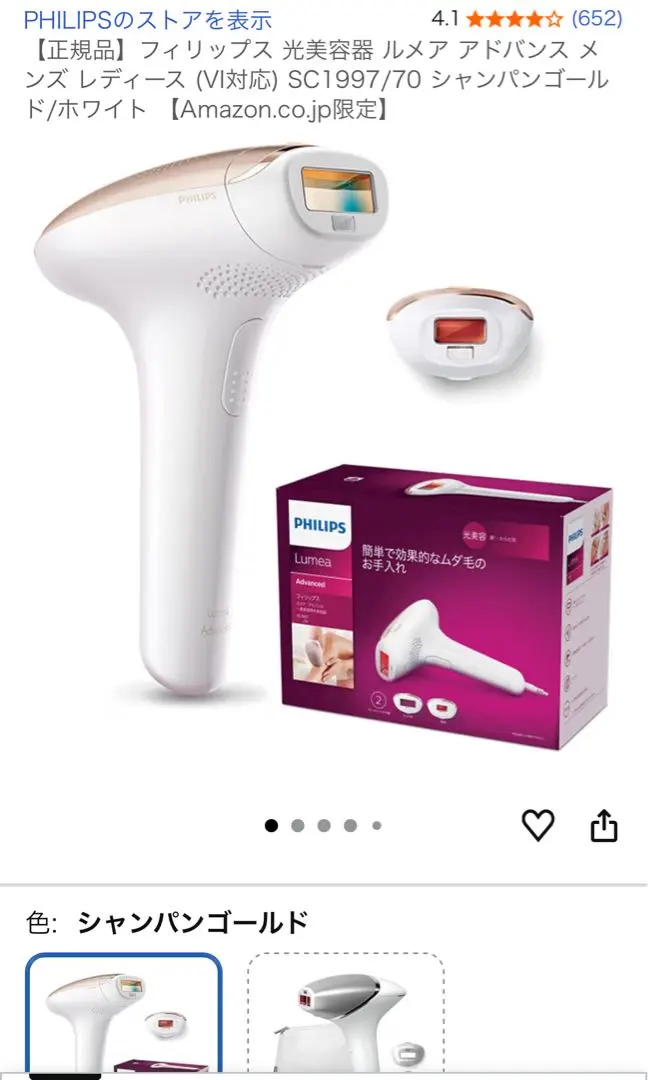Choose the silver white color variant

[345, 1015]
